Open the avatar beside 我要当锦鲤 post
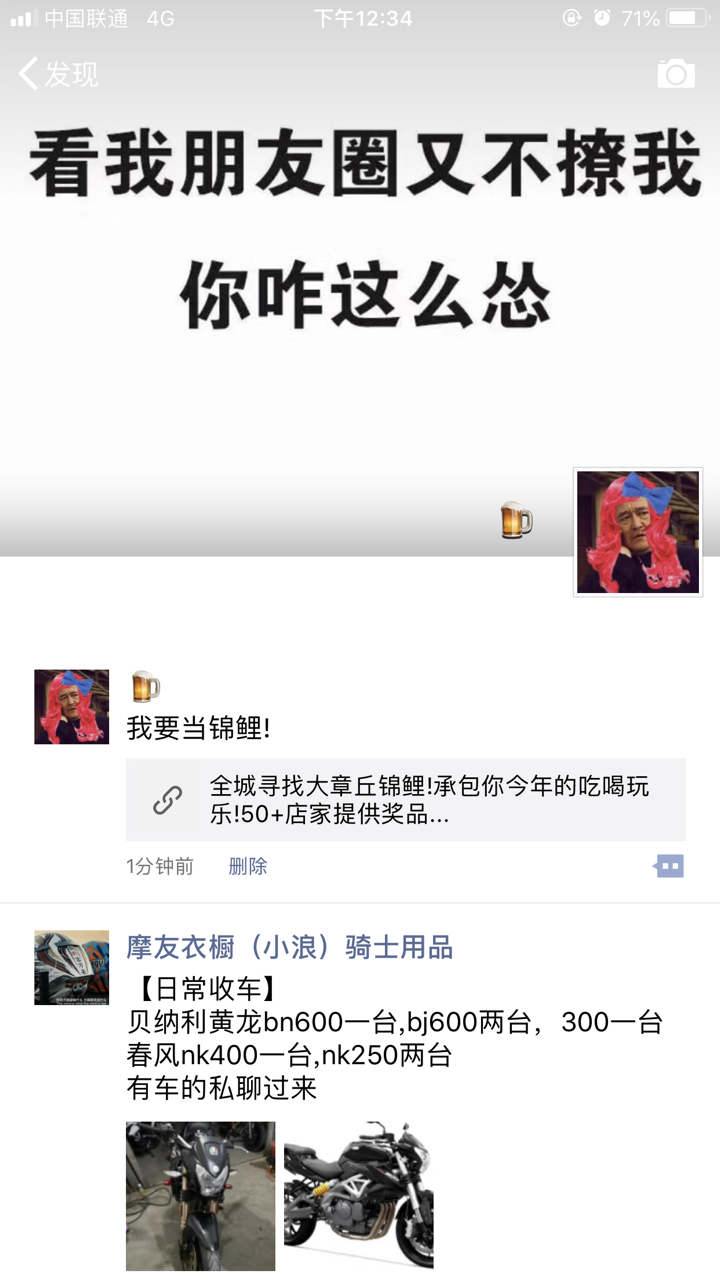Viewport: 720px width, 1280px height. [x=72, y=707]
